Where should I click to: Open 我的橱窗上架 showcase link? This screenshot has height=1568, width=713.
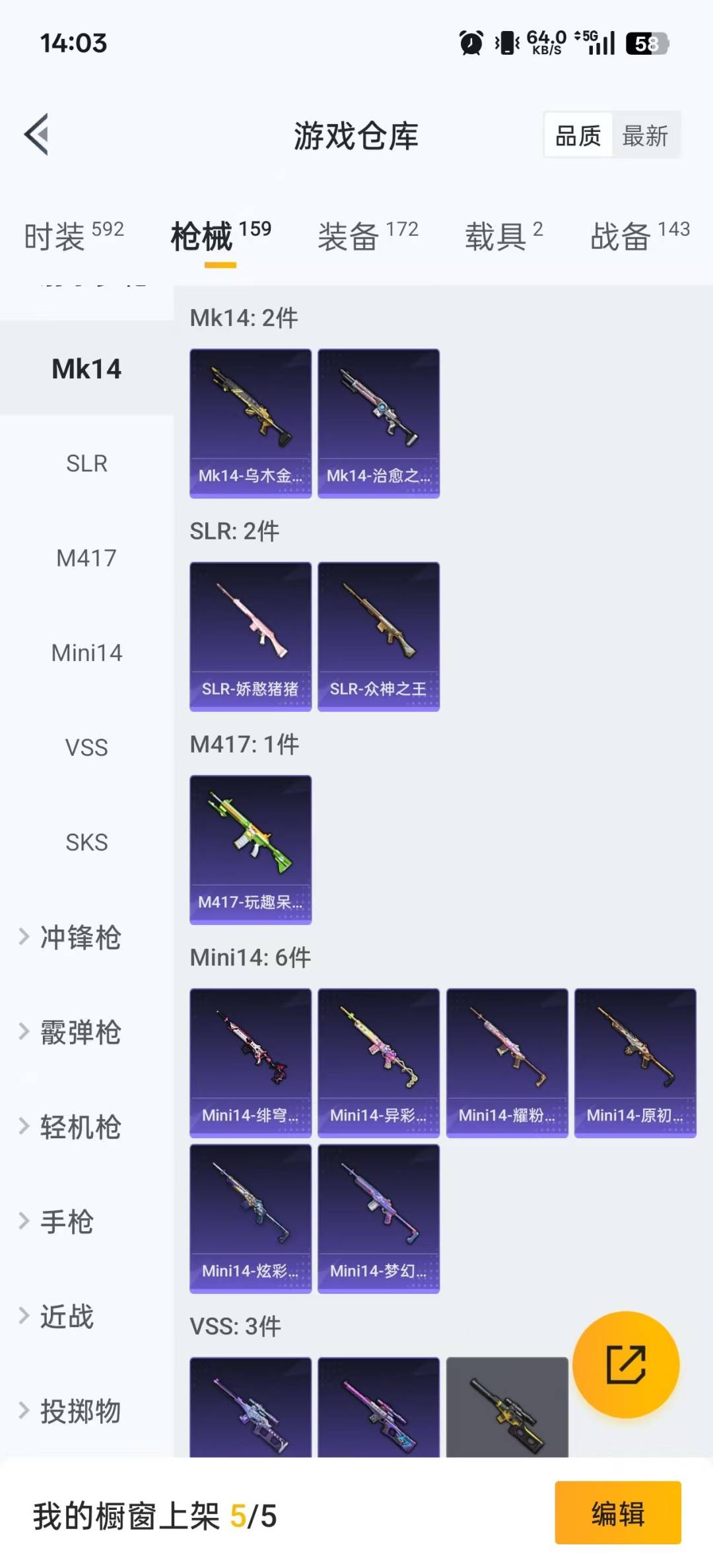pyautogui.click(x=152, y=1517)
